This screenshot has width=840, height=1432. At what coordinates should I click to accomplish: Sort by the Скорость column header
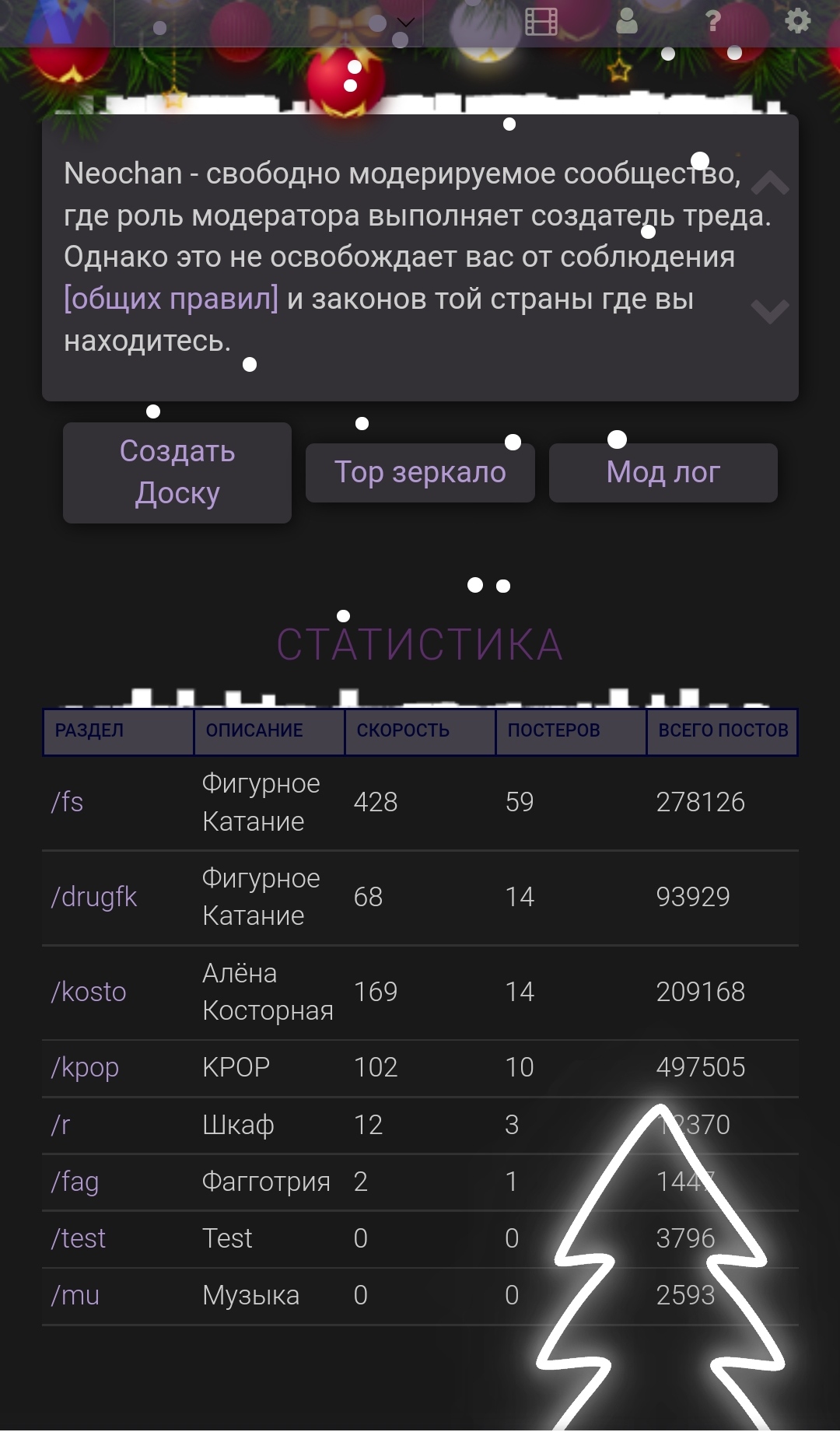pyautogui.click(x=403, y=730)
